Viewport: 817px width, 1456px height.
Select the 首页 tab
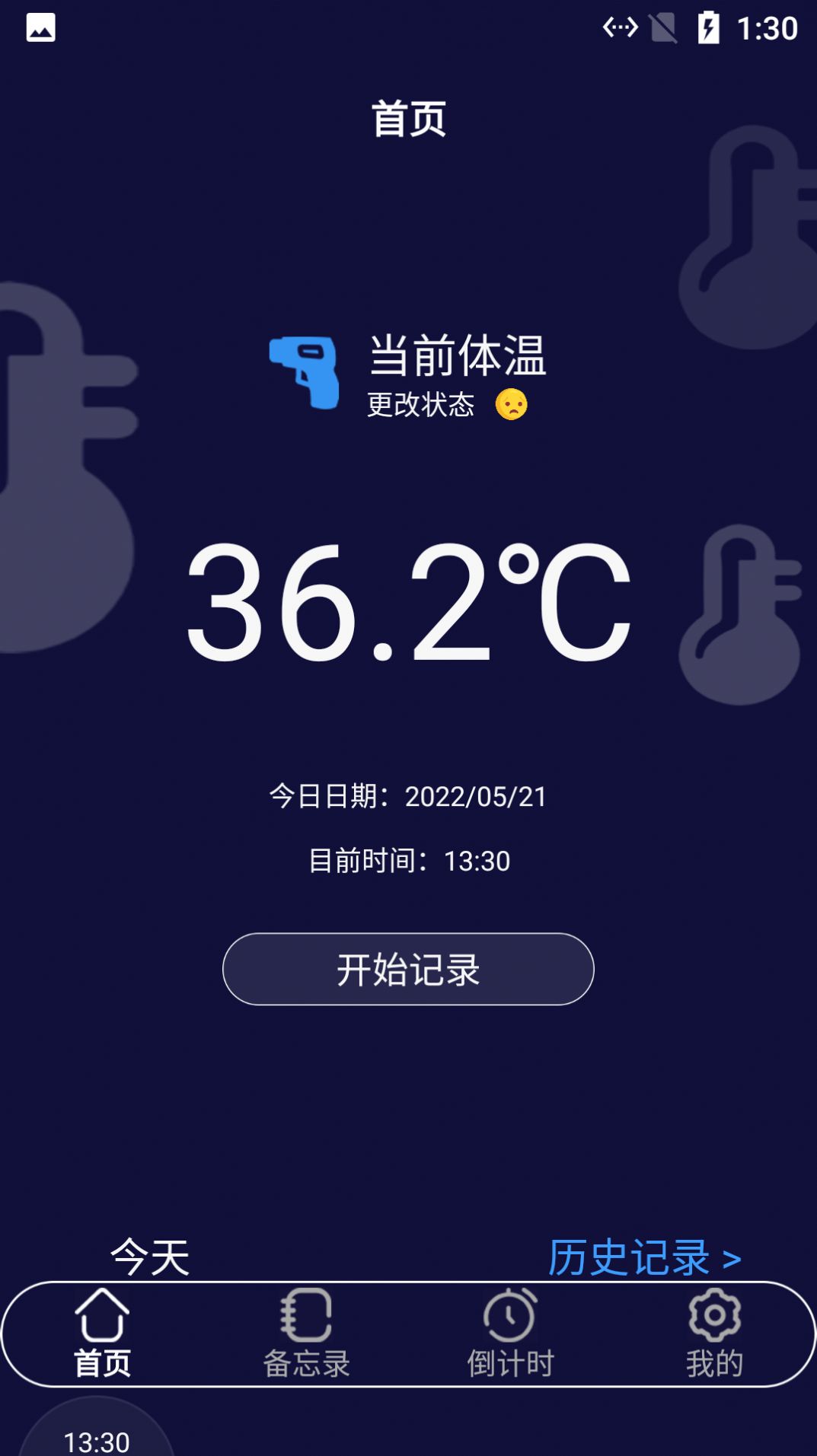click(x=102, y=1333)
